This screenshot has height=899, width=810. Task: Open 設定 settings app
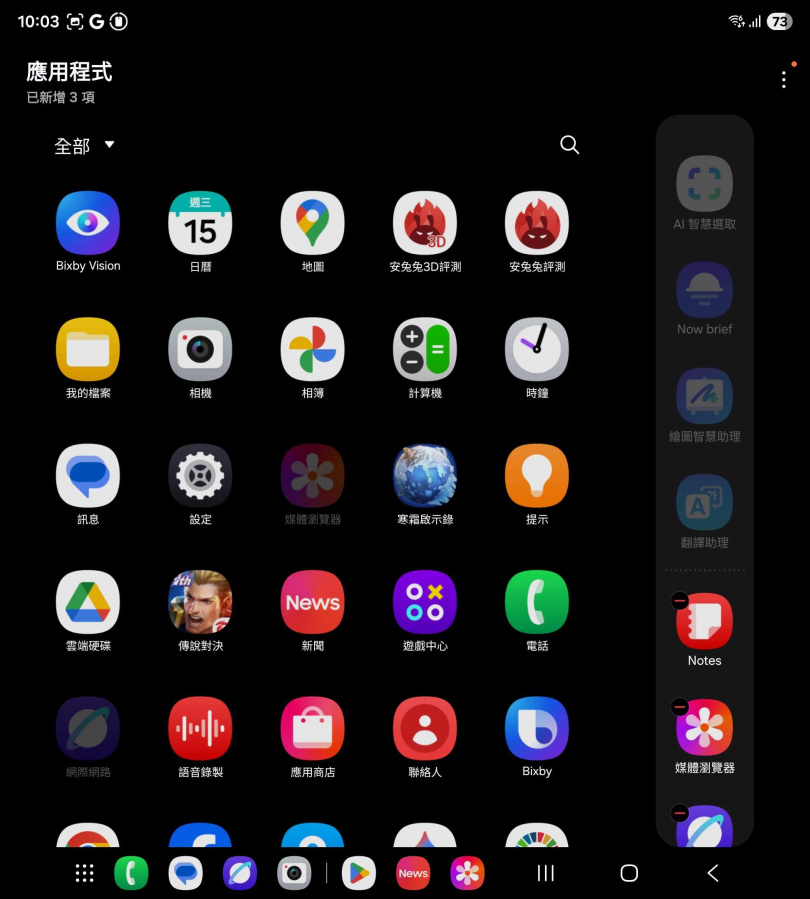(200, 476)
